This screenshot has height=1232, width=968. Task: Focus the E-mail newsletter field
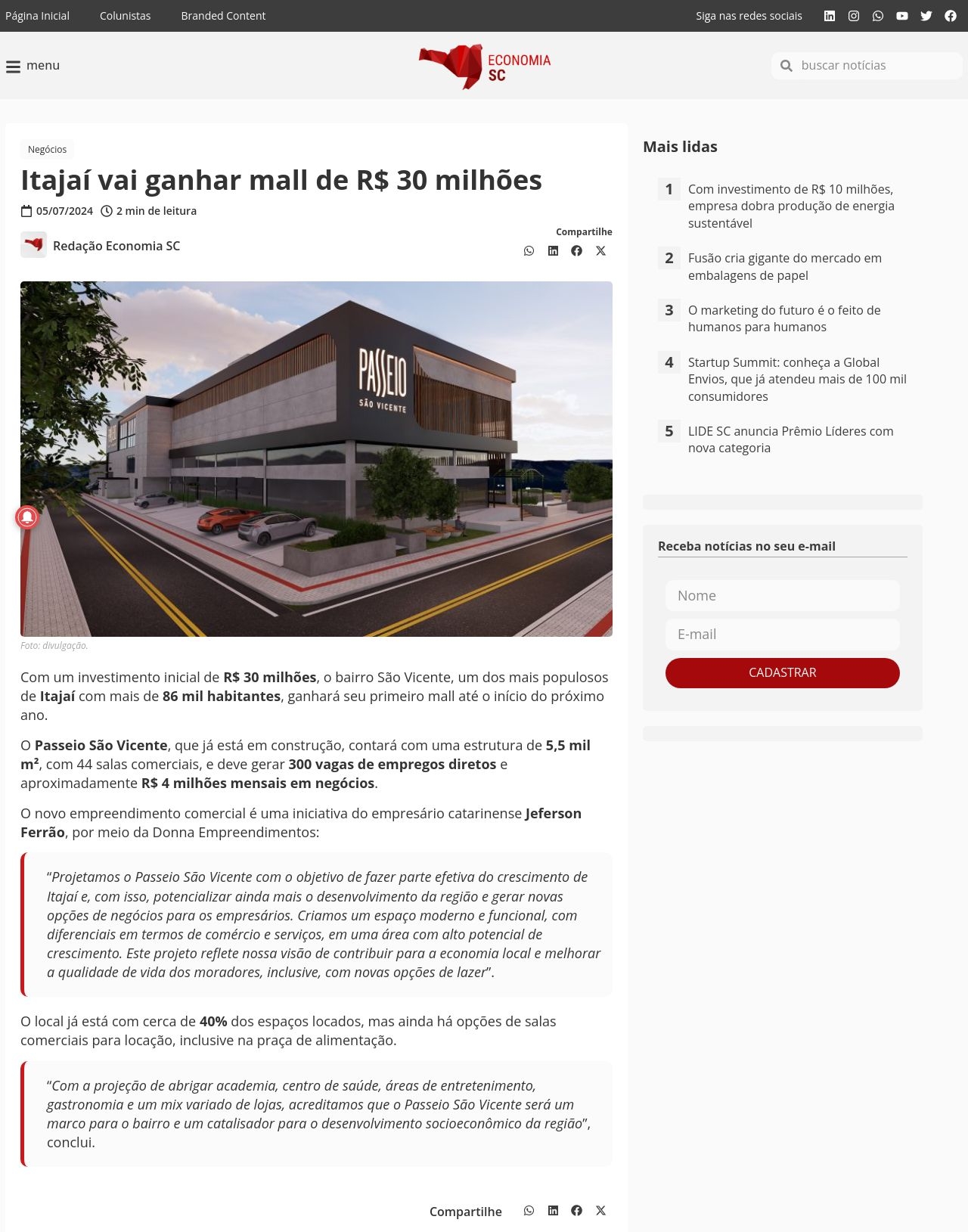[783, 635]
